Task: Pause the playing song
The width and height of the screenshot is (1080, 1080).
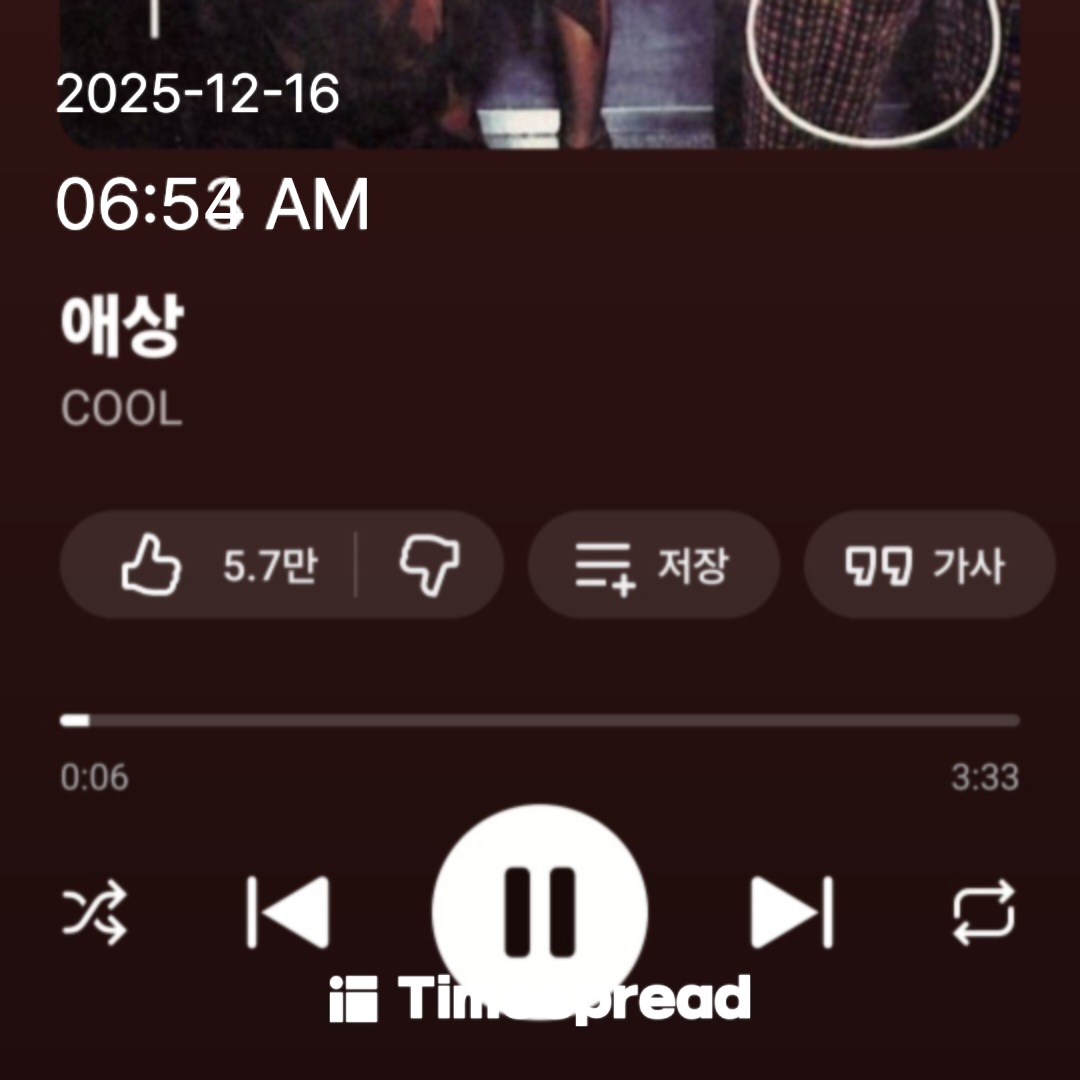Action: (x=540, y=910)
